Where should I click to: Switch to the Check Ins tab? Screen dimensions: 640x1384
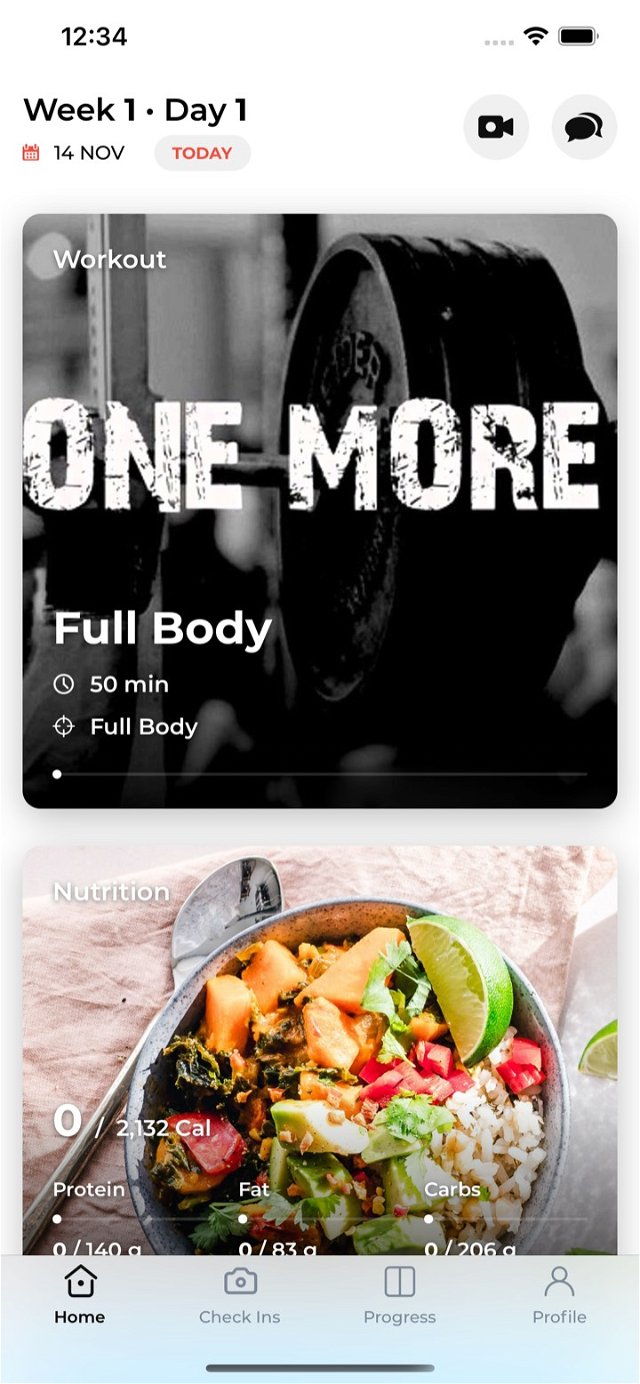(x=240, y=1295)
